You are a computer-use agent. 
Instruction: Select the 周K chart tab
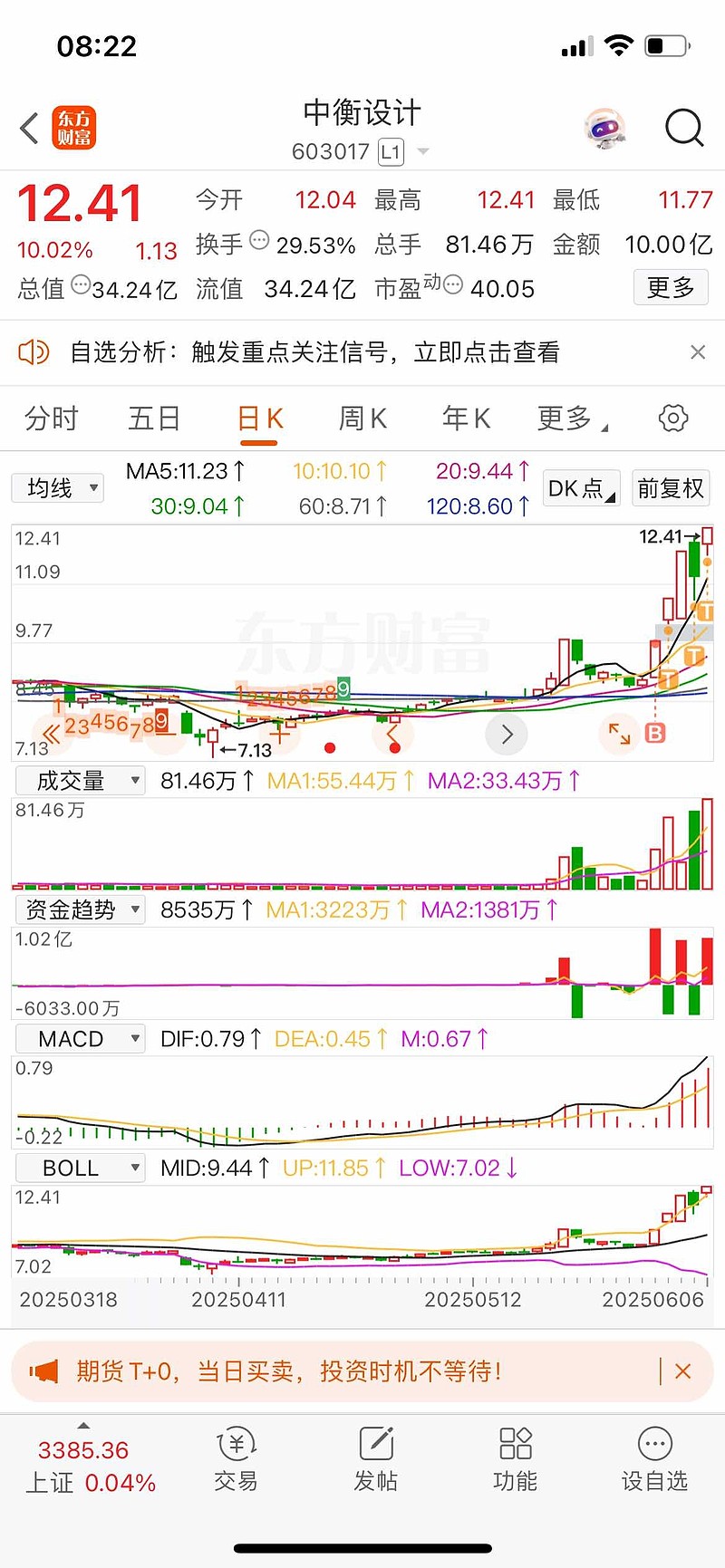(362, 418)
